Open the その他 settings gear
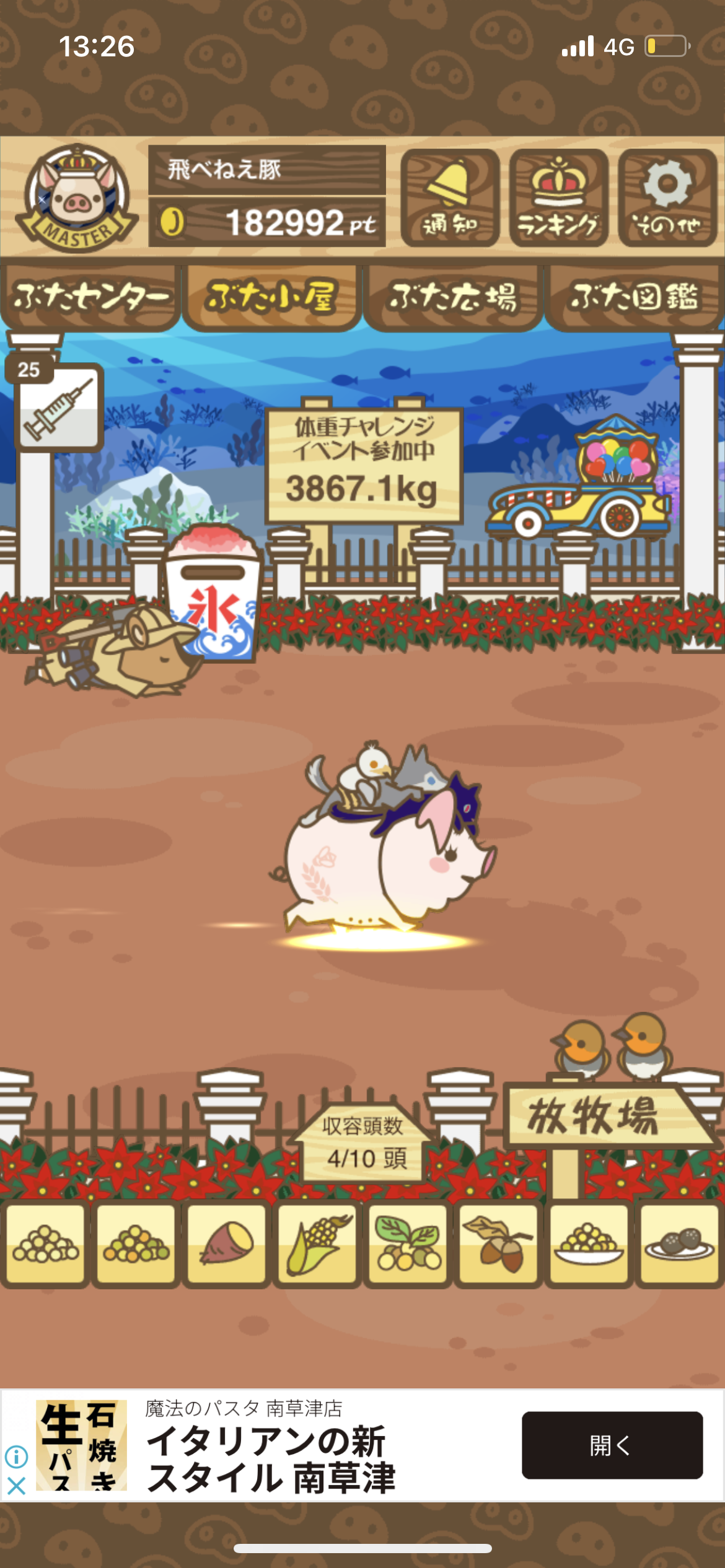The height and width of the screenshot is (1568, 725). pyautogui.click(x=667, y=198)
